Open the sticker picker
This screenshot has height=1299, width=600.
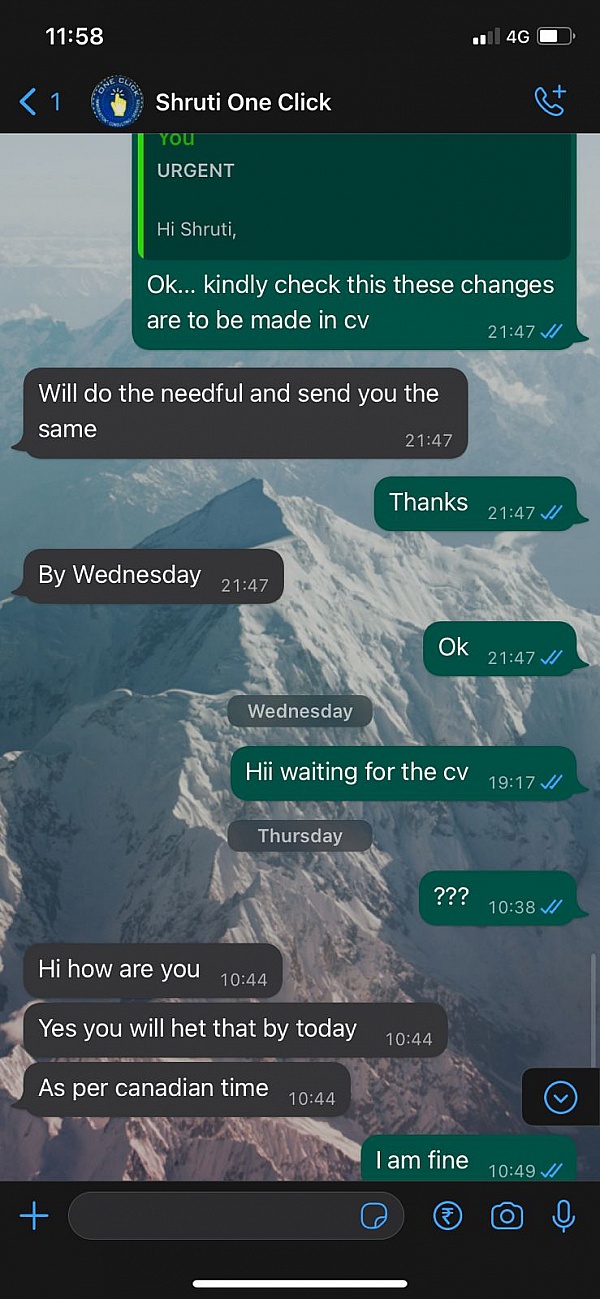point(374,1216)
